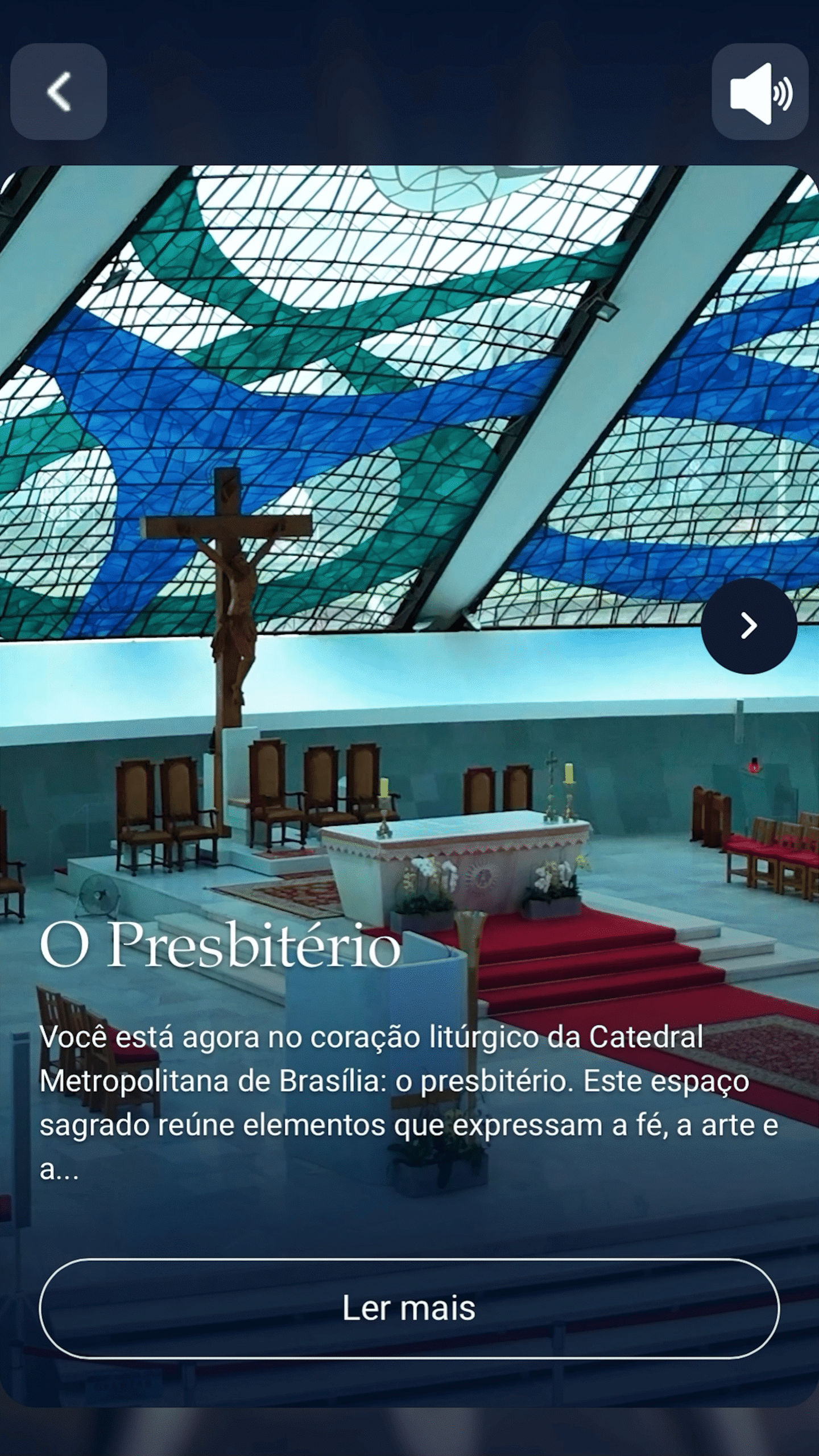Tap Ler mais to read the full text
The height and width of the screenshot is (1456, 819).
409,1308
